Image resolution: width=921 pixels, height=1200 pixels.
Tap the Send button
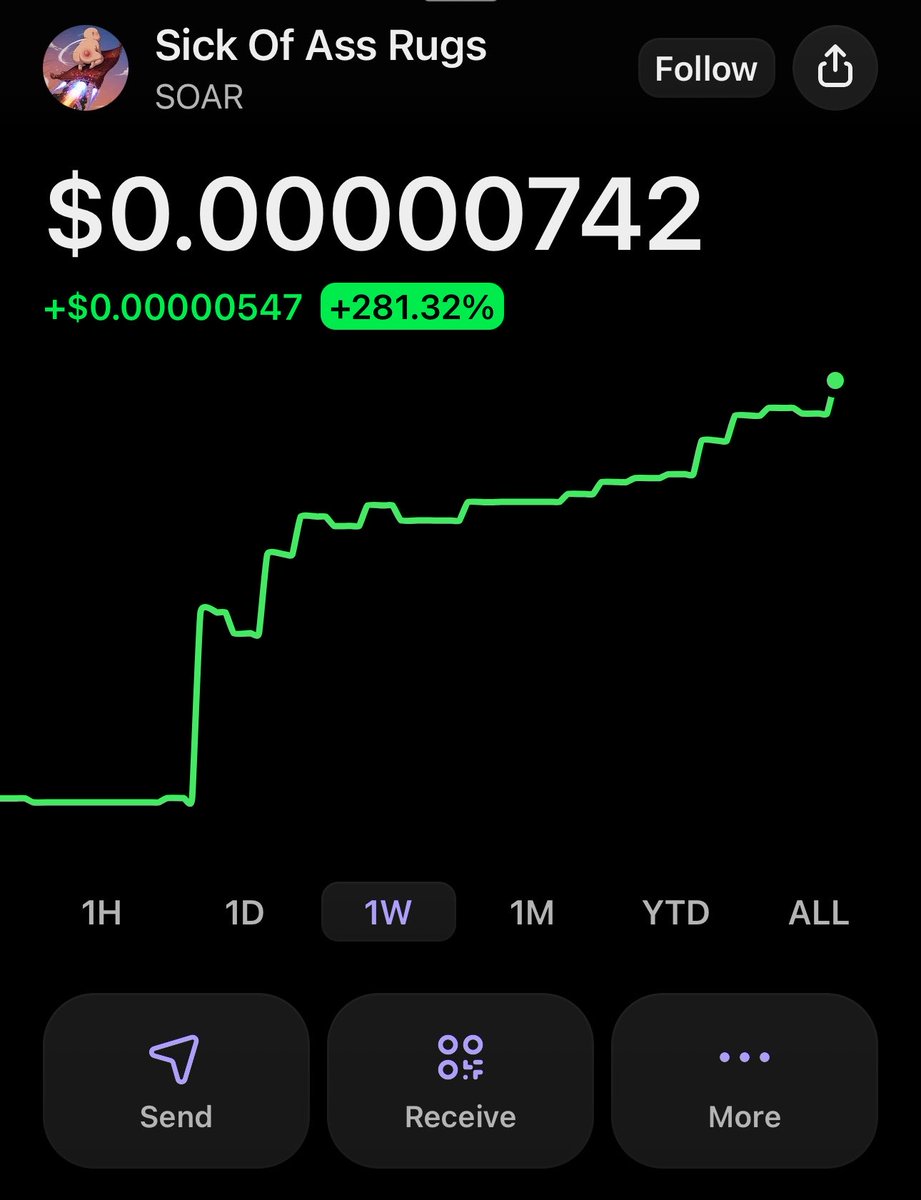click(176, 1082)
